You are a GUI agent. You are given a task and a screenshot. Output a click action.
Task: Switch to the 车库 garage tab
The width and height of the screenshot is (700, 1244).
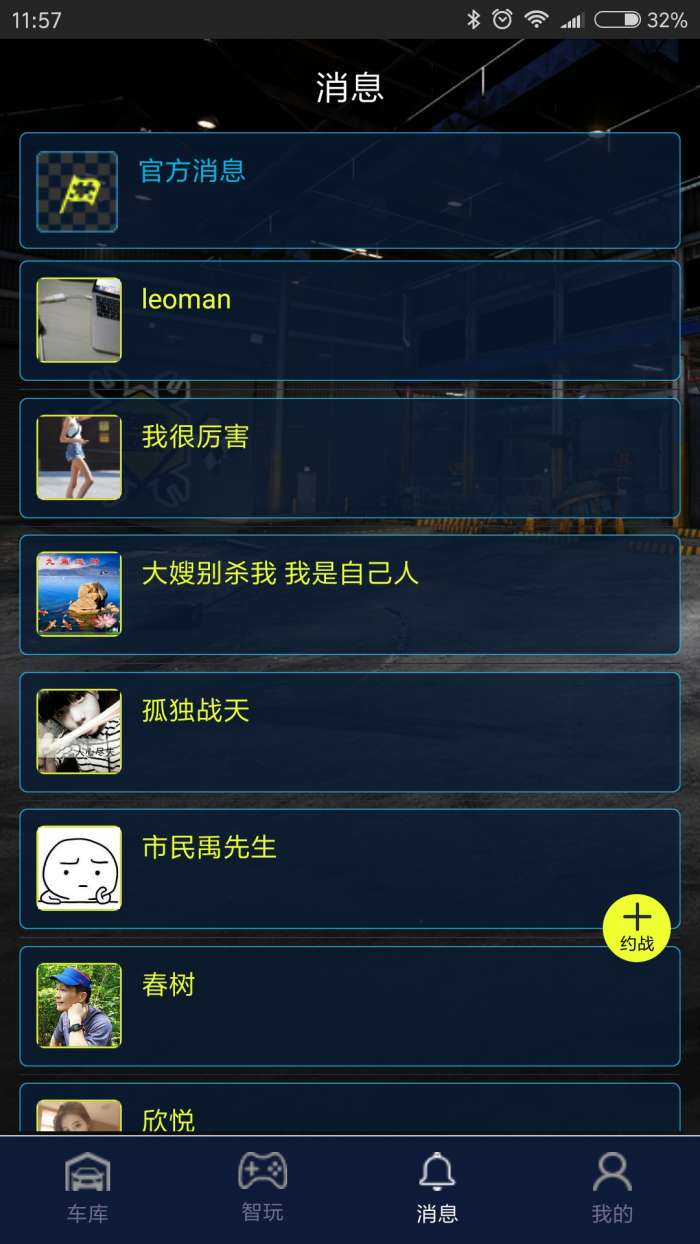[x=88, y=1188]
